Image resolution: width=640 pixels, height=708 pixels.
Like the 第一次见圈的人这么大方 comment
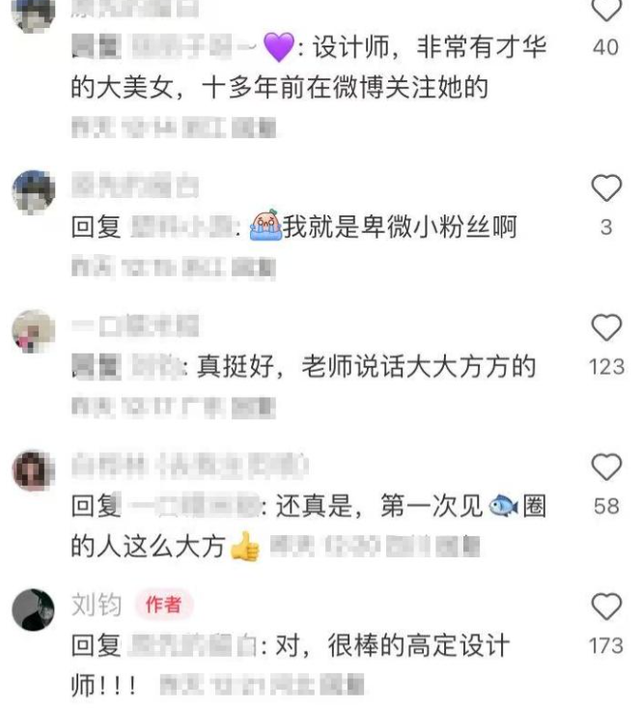pos(606,467)
